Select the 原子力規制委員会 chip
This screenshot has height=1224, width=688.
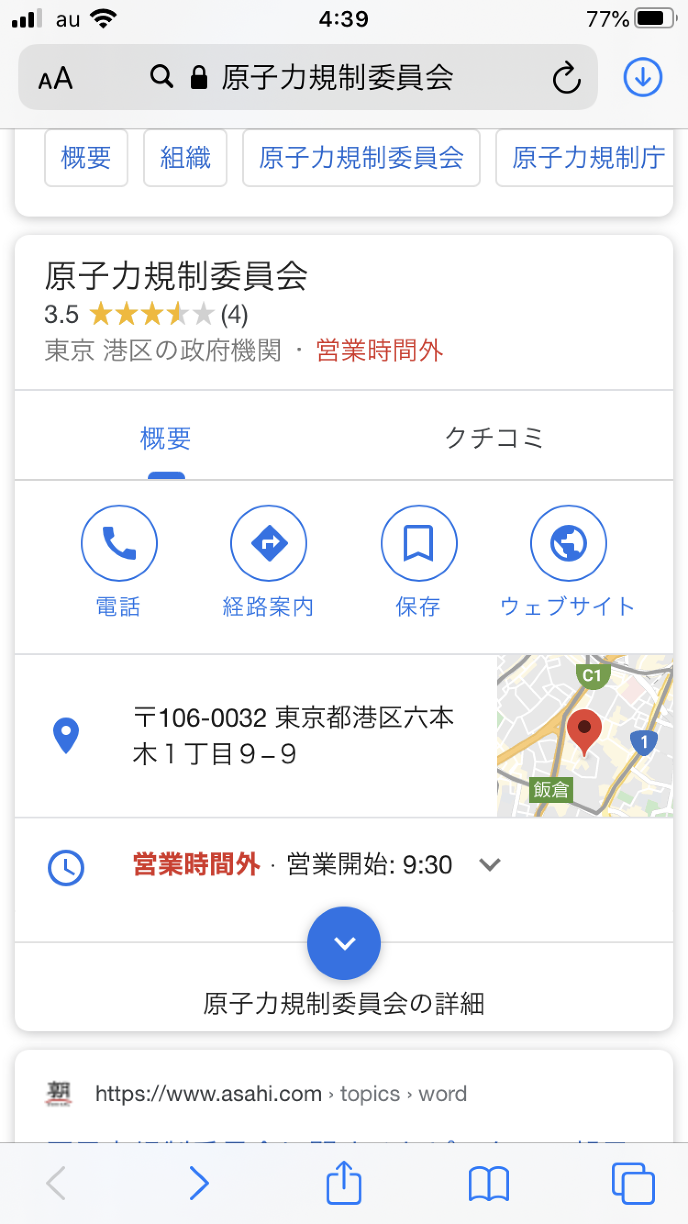point(361,158)
